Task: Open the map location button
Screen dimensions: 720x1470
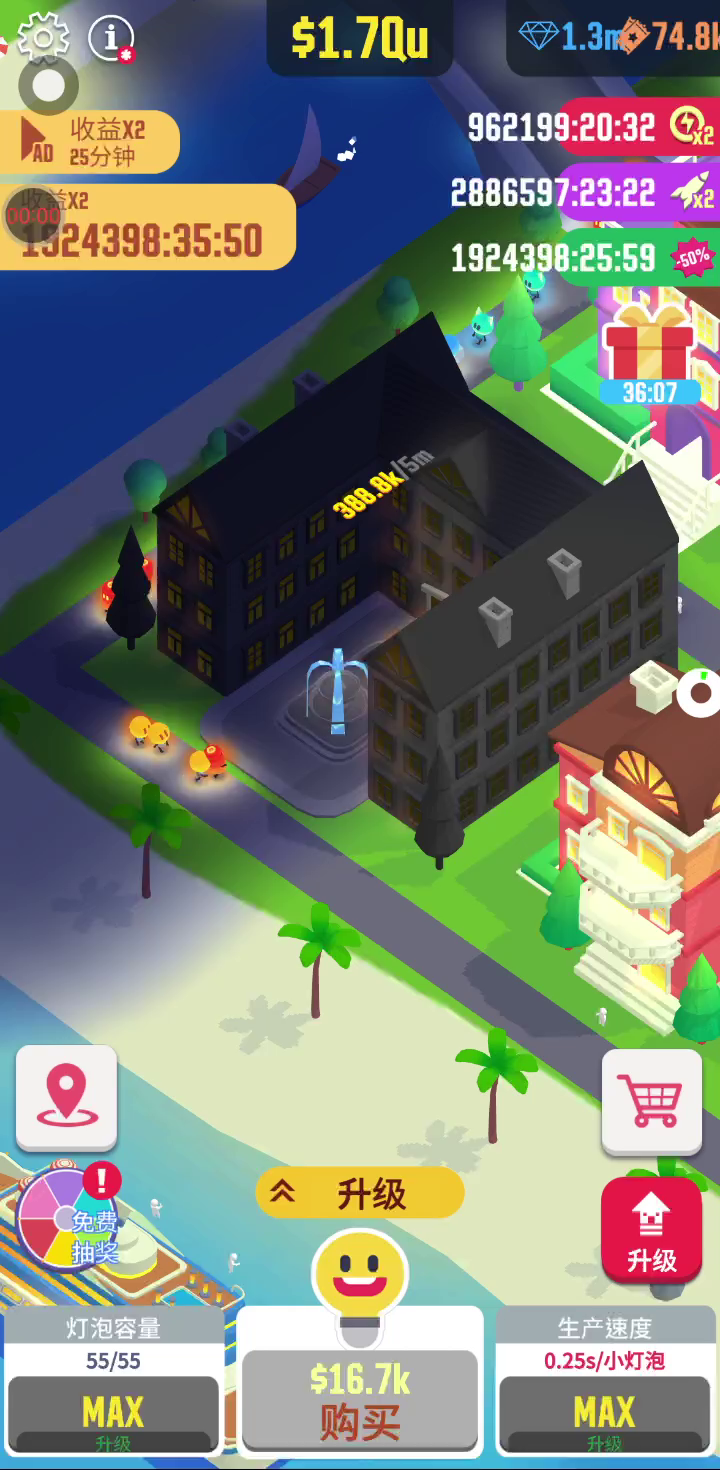Action: [67, 1098]
